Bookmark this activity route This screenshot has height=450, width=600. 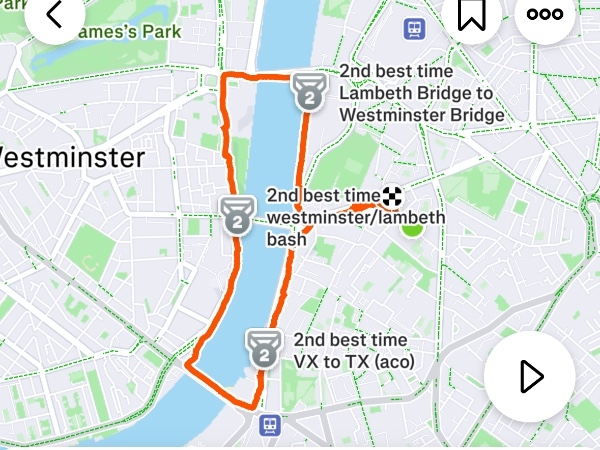click(470, 14)
